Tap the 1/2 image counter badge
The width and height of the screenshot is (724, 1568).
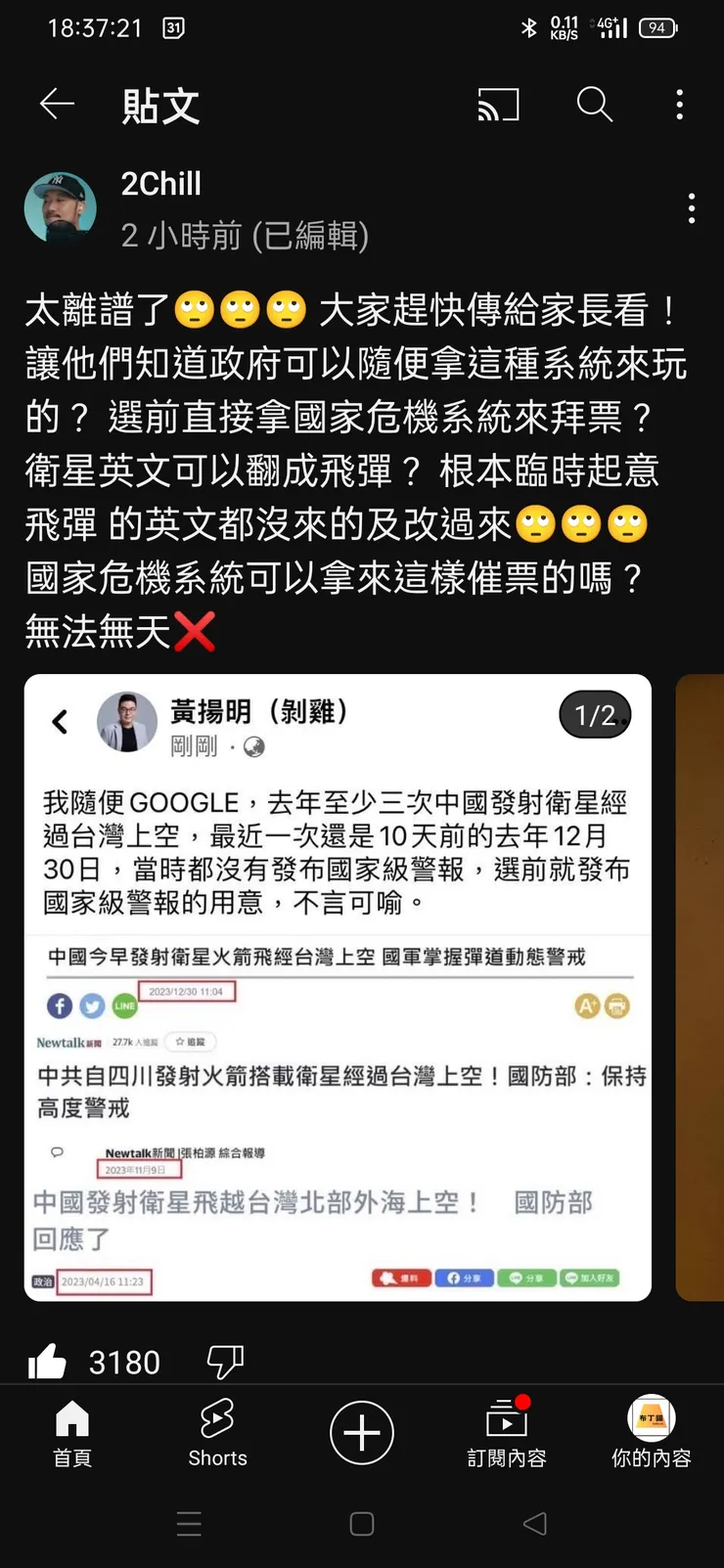594,715
